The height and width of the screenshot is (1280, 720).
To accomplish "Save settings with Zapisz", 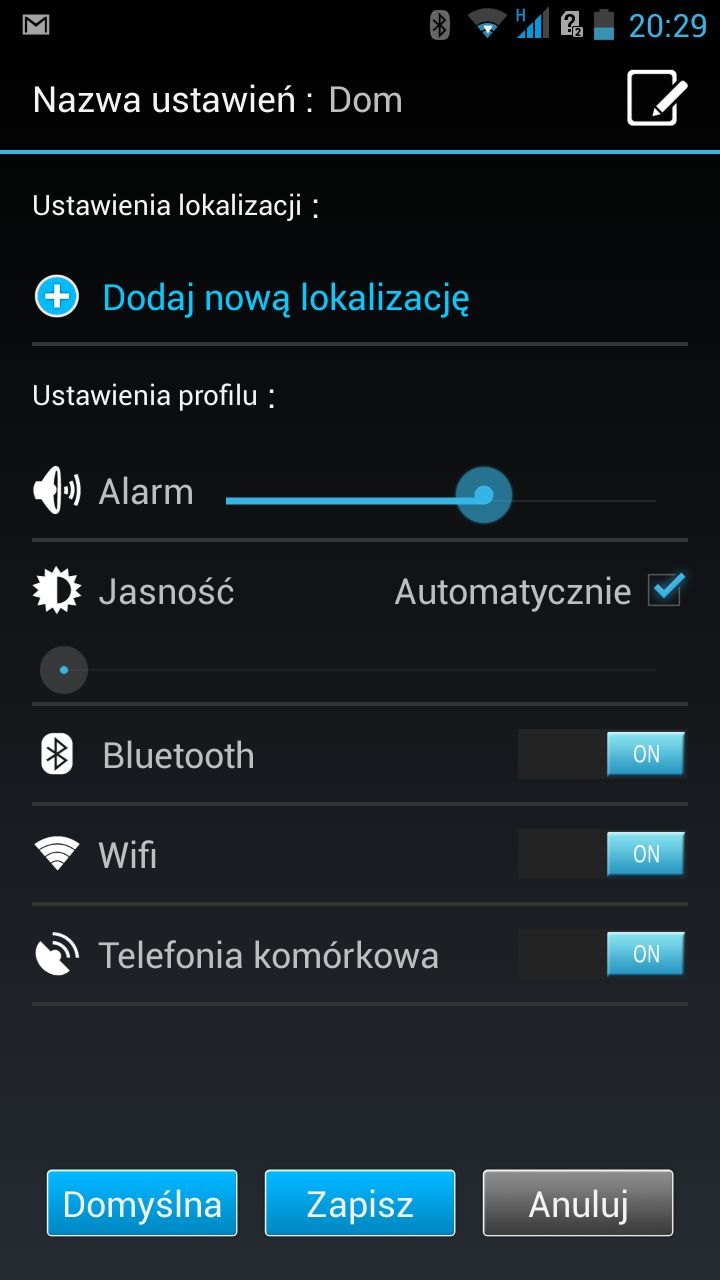I will (x=360, y=1203).
